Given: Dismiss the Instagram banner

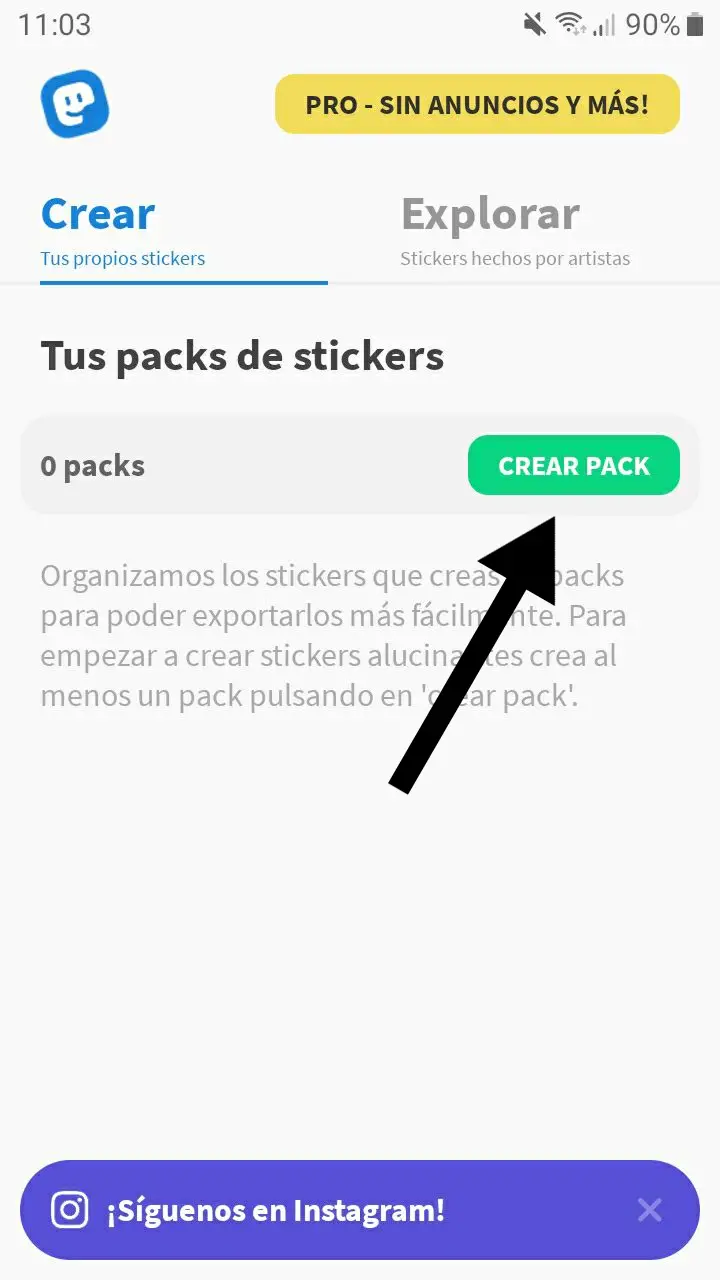Looking at the screenshot, I should (x=649, y=1211).
